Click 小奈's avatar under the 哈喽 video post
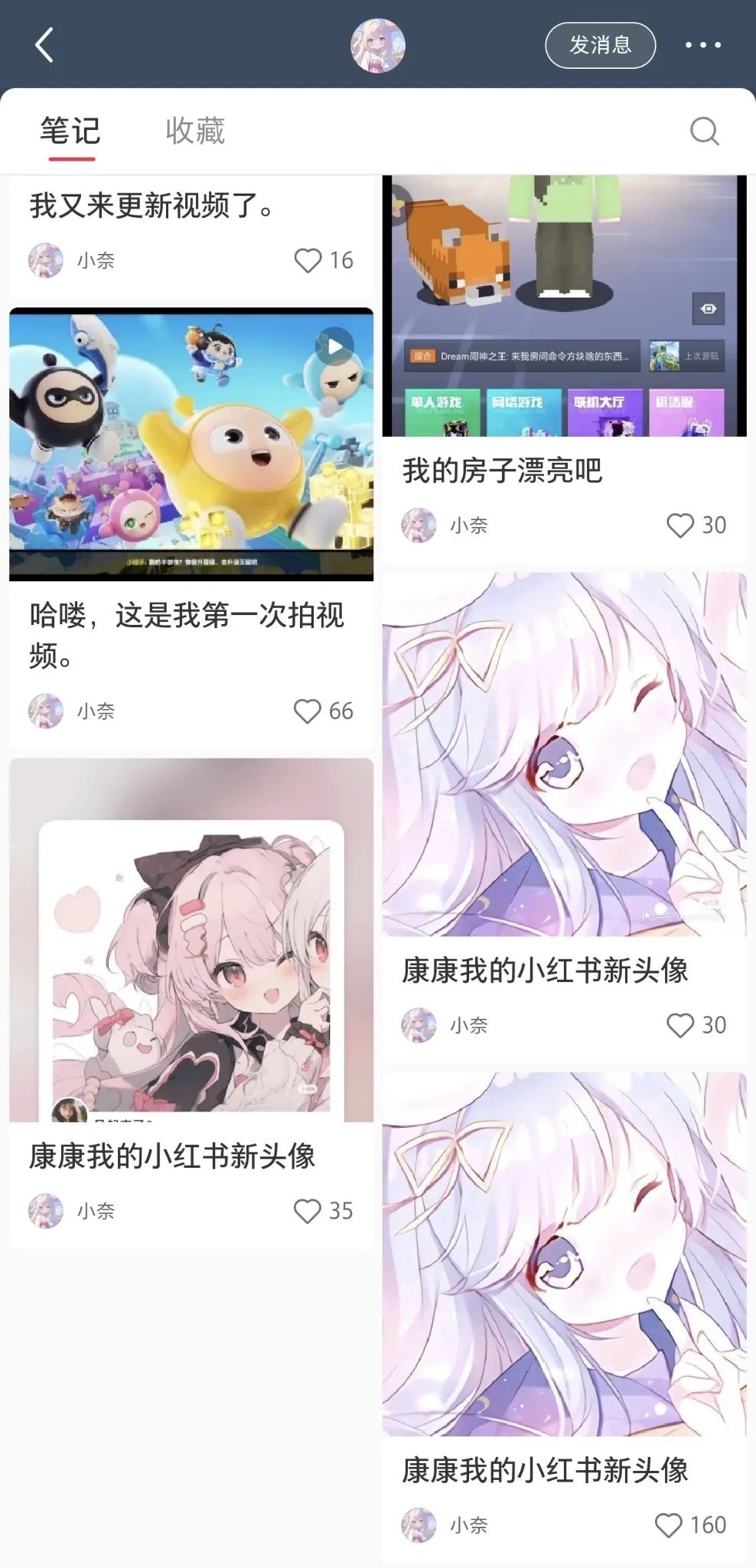 (x=46, y=711)
